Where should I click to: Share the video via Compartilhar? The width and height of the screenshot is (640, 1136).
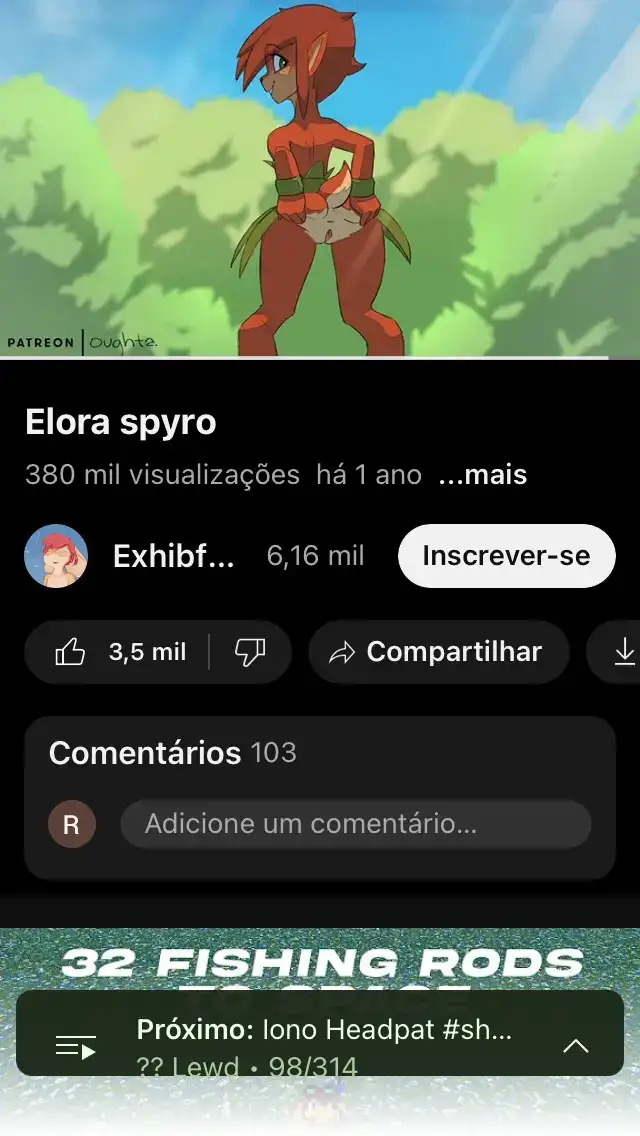point(438,653)
